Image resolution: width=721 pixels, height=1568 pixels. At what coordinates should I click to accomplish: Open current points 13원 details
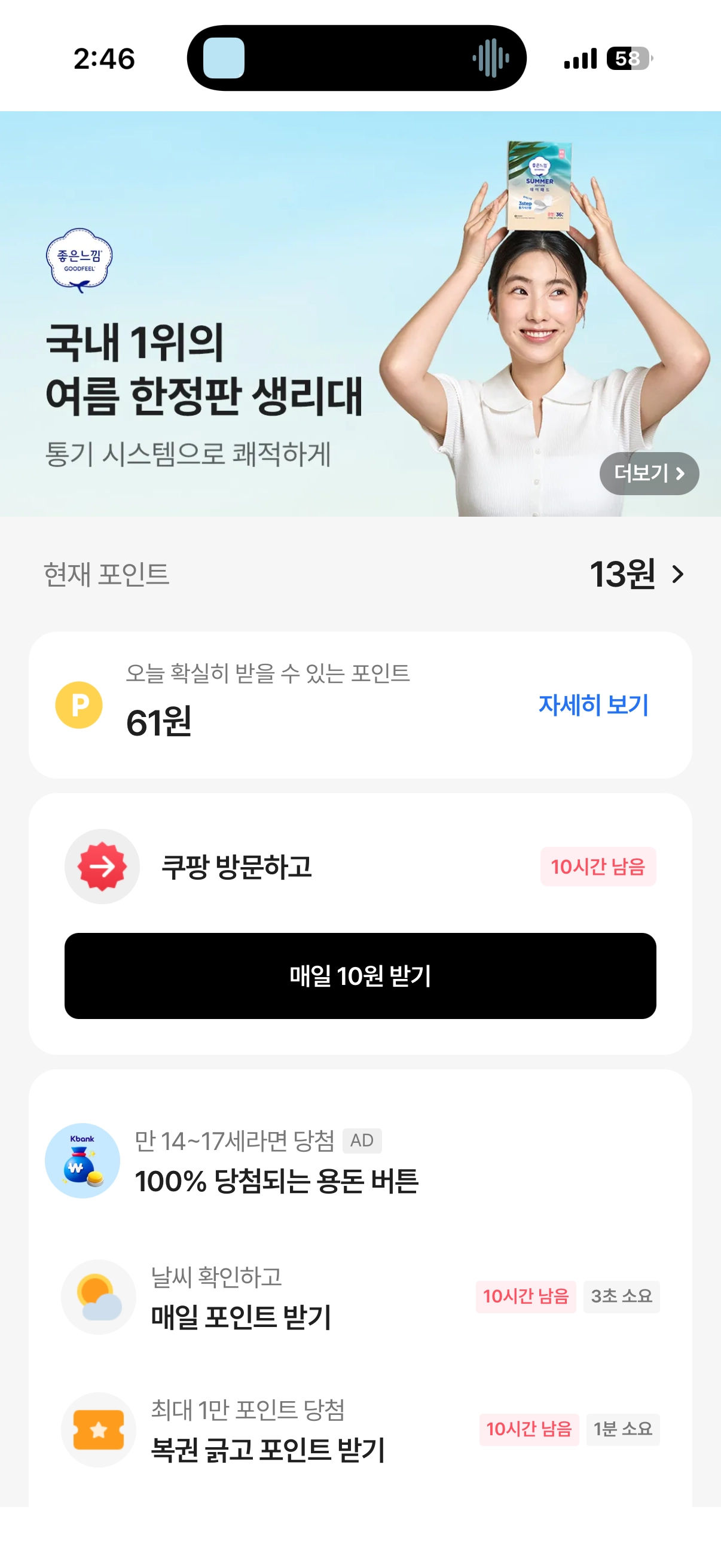point(636,574)
